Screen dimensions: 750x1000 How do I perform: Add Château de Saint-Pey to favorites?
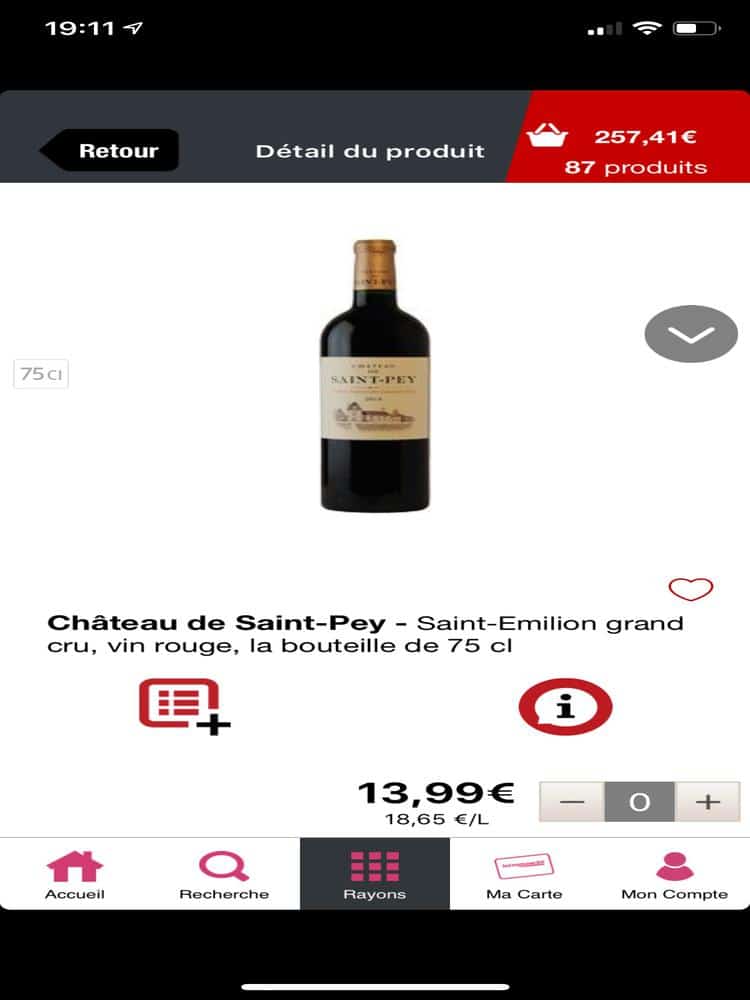pyautogui.click(x=691, y=590)
